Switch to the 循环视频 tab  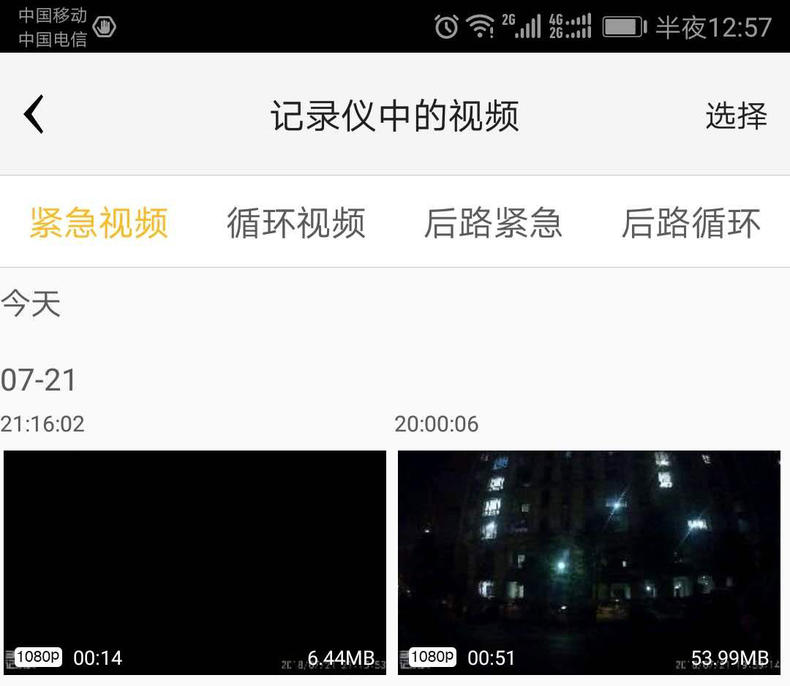296,222
